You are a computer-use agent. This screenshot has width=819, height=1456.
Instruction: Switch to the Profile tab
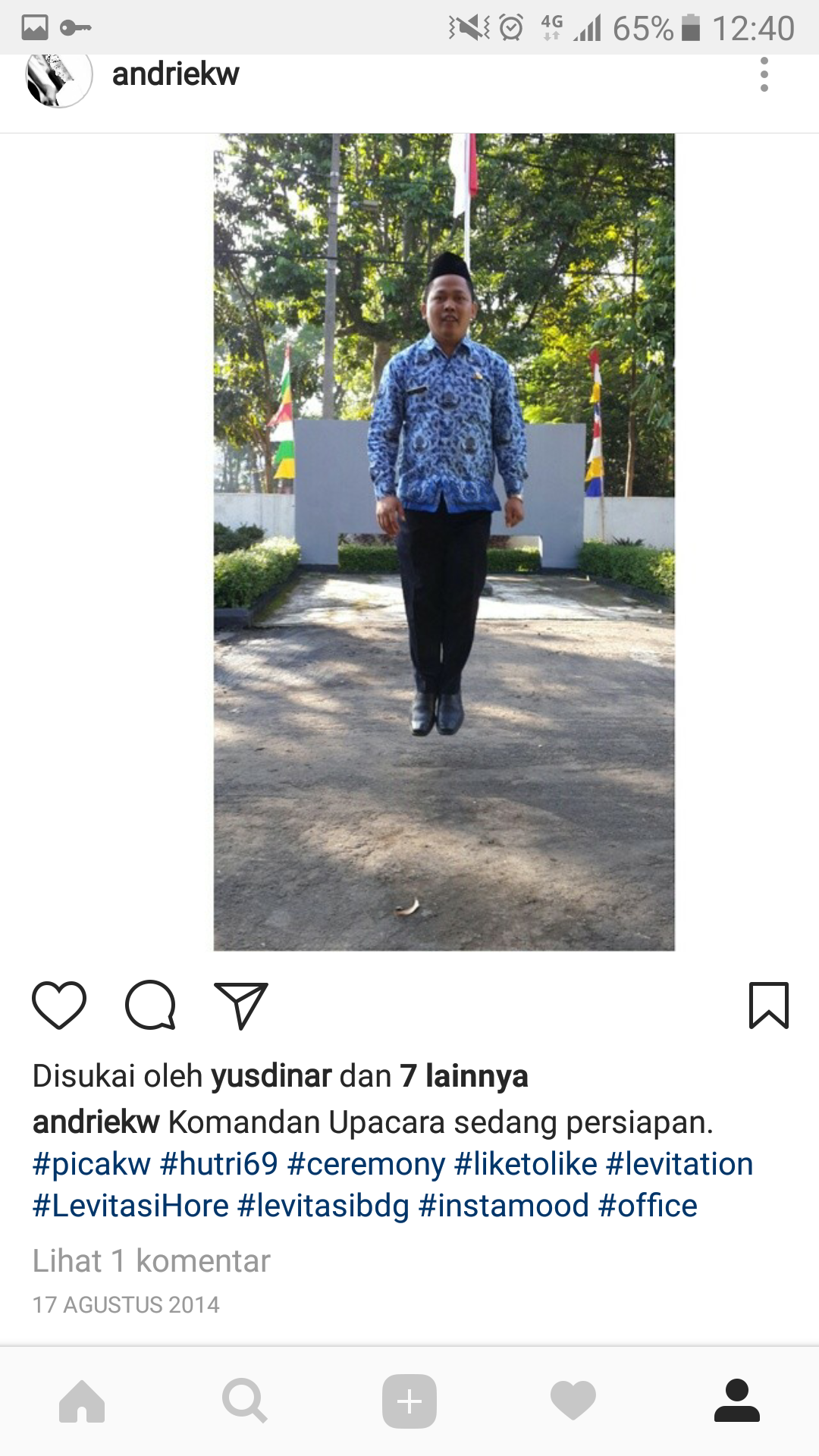(x=736, y=1401)
